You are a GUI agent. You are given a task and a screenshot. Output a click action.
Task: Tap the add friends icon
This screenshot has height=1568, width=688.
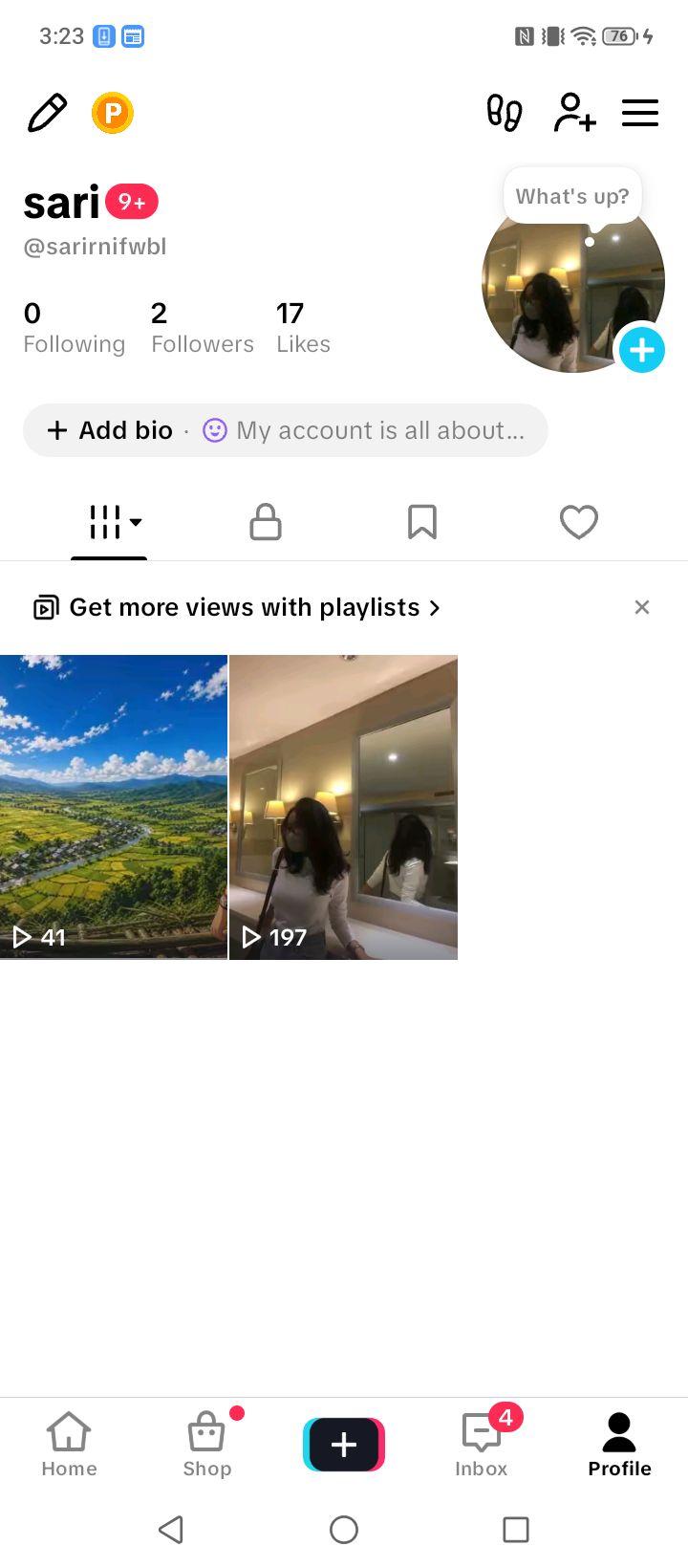(574, 113)
